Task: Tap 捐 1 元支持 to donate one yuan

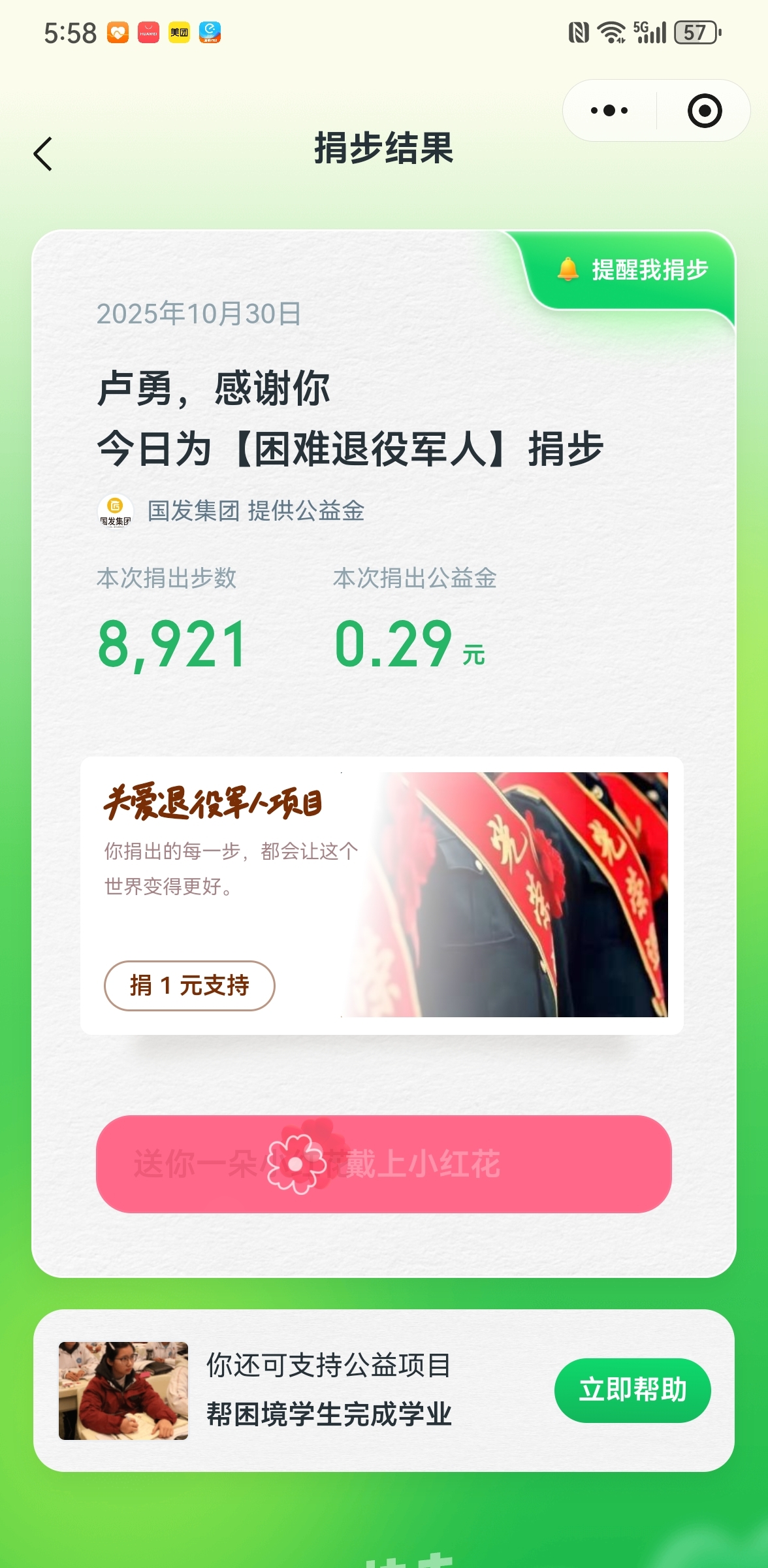Action: (189, 985)
